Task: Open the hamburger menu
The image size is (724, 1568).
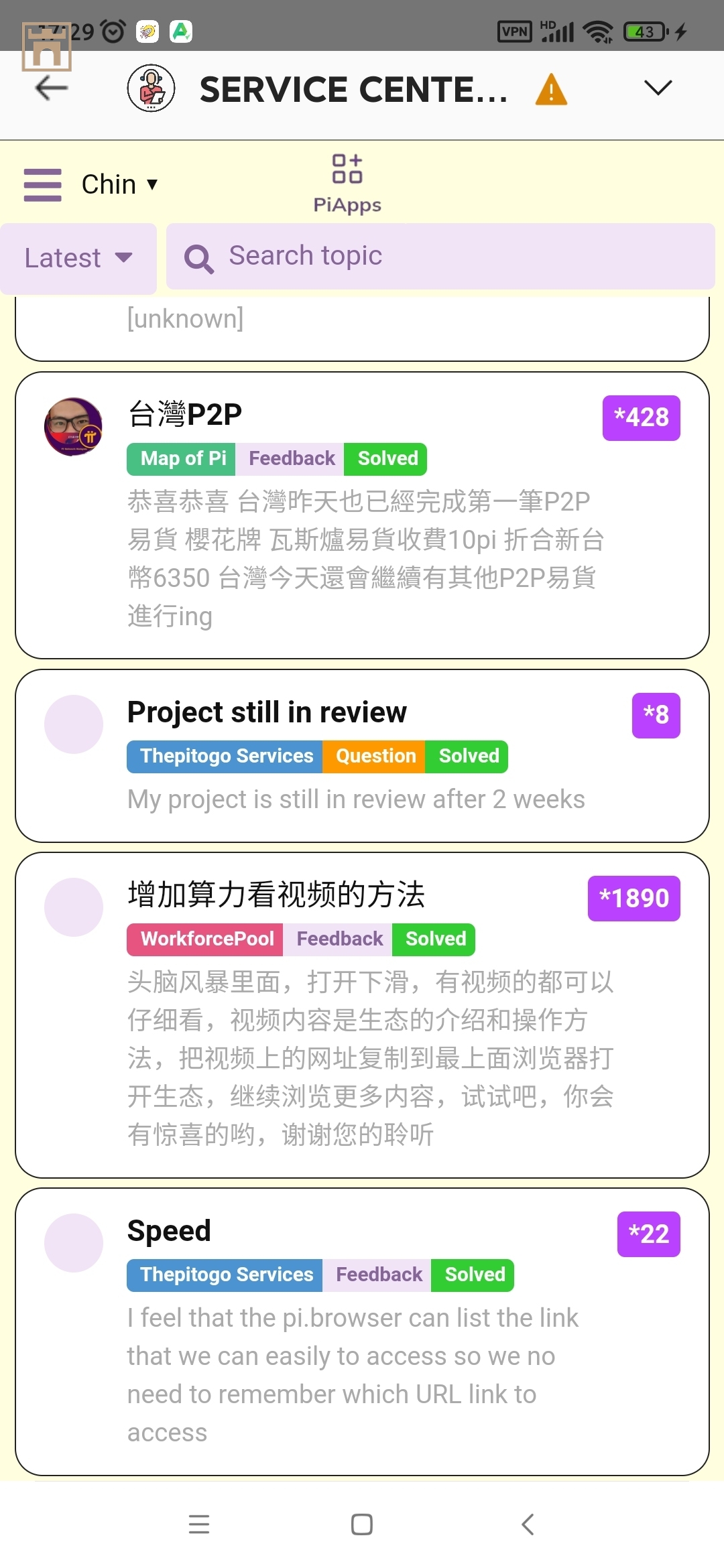Action: point(42,185)
